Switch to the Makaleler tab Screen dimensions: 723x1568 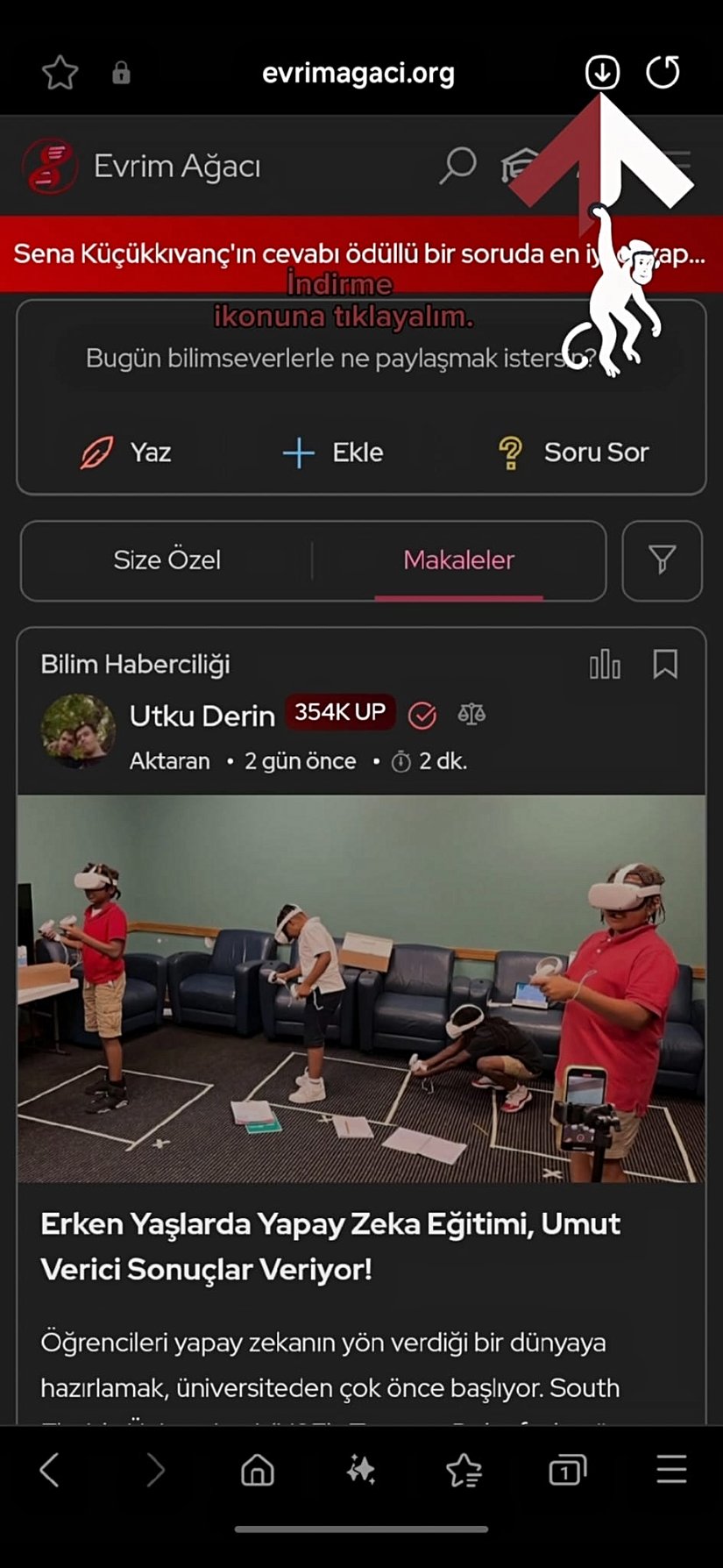pyautogui.click(x=458, y=560)
